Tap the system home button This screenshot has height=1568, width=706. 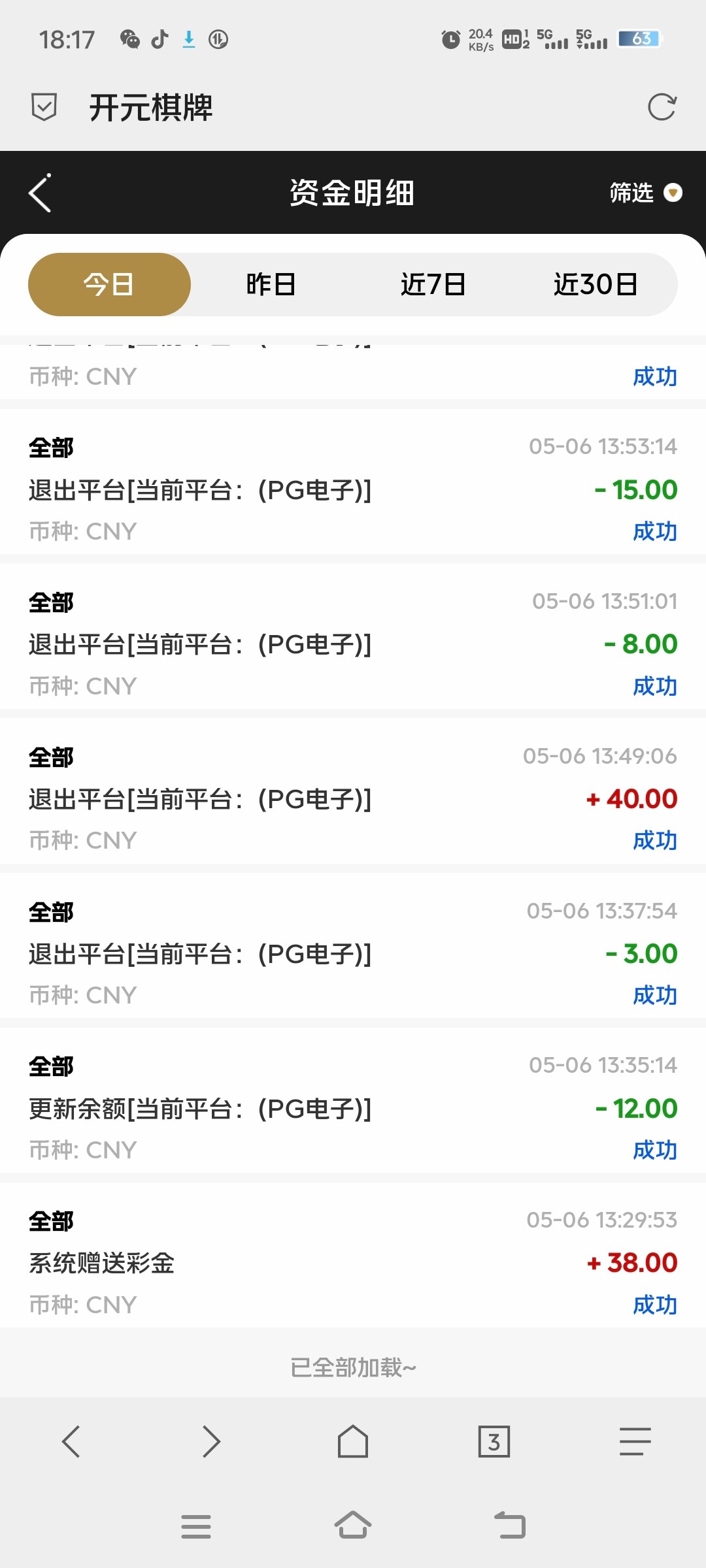tap(353, 1526)
